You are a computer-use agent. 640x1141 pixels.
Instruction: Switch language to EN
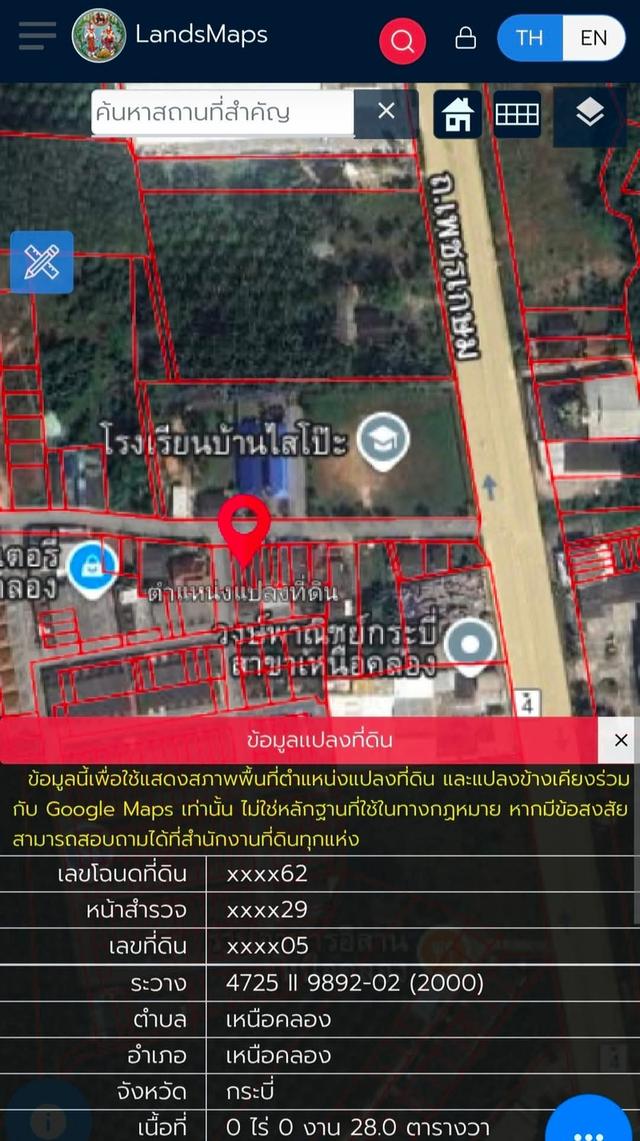(593, 38)
